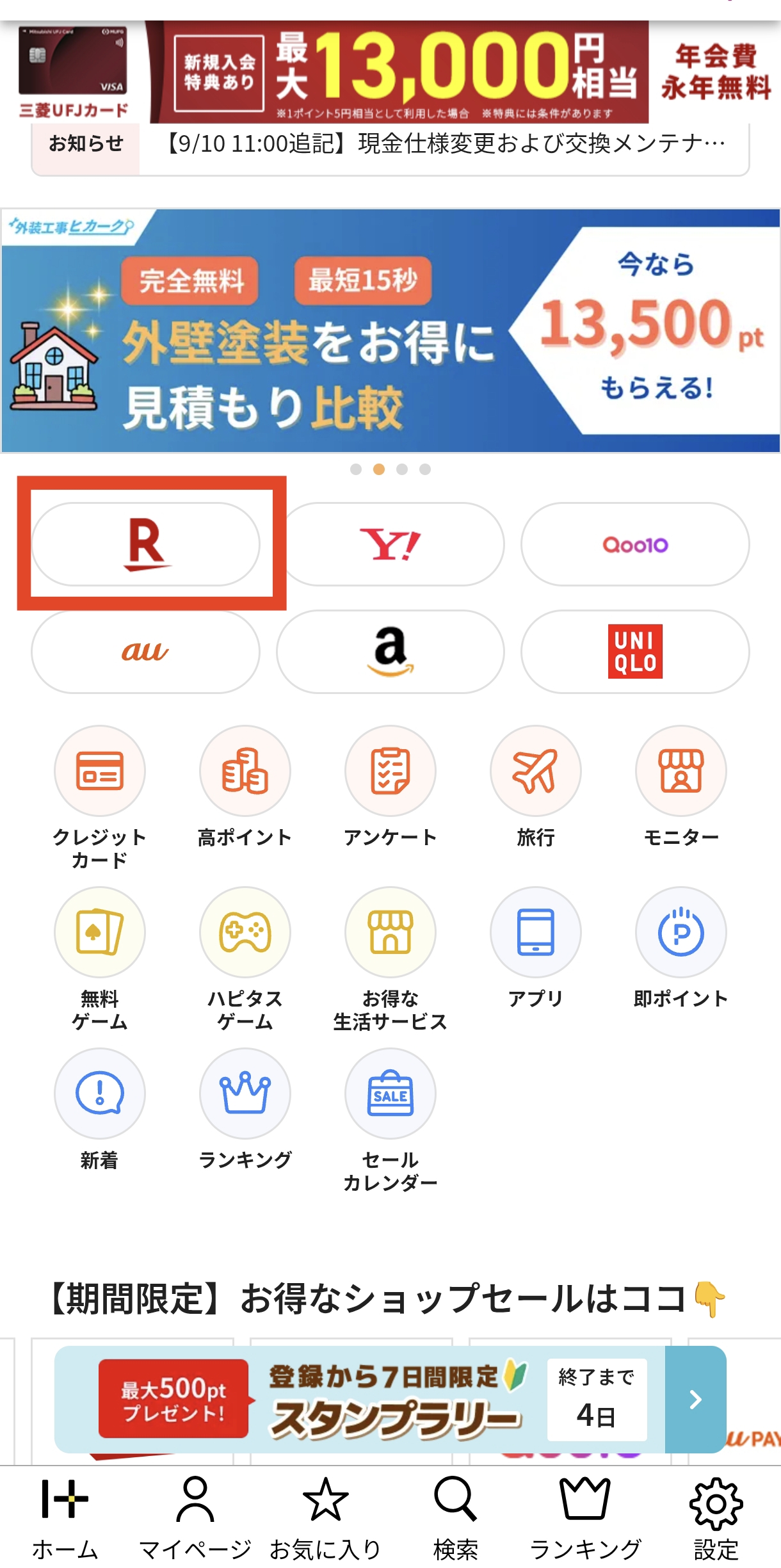Go to the お気に入り tab
The width and height of the screenshot is (781, 1568).
325,1519
